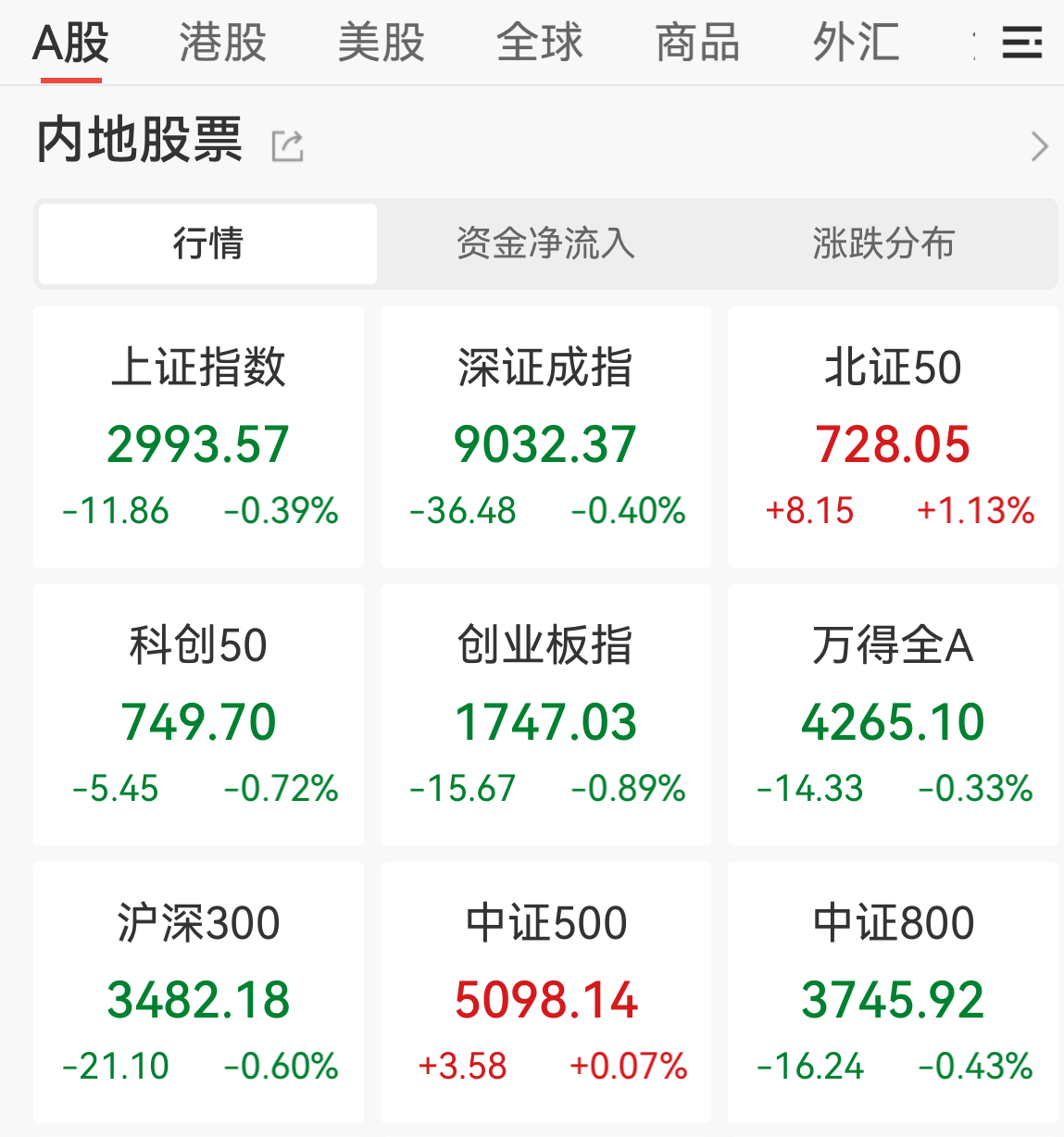The width and height of the screenshot is (1064, 1137).
Task: Open the 沪深300 index card
Action: coord(198,993)
